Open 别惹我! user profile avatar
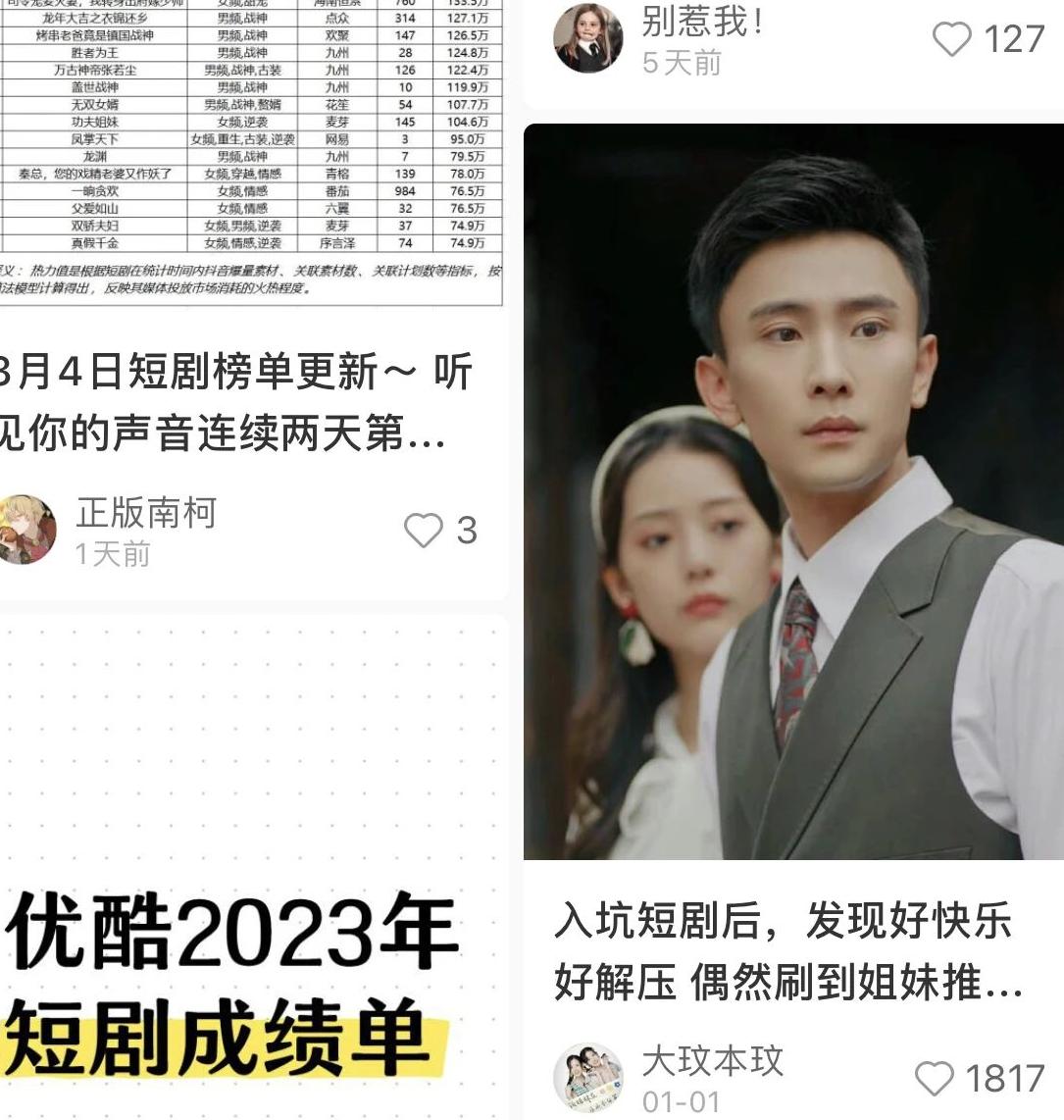1064x1120 pixels. coord(587,39)
